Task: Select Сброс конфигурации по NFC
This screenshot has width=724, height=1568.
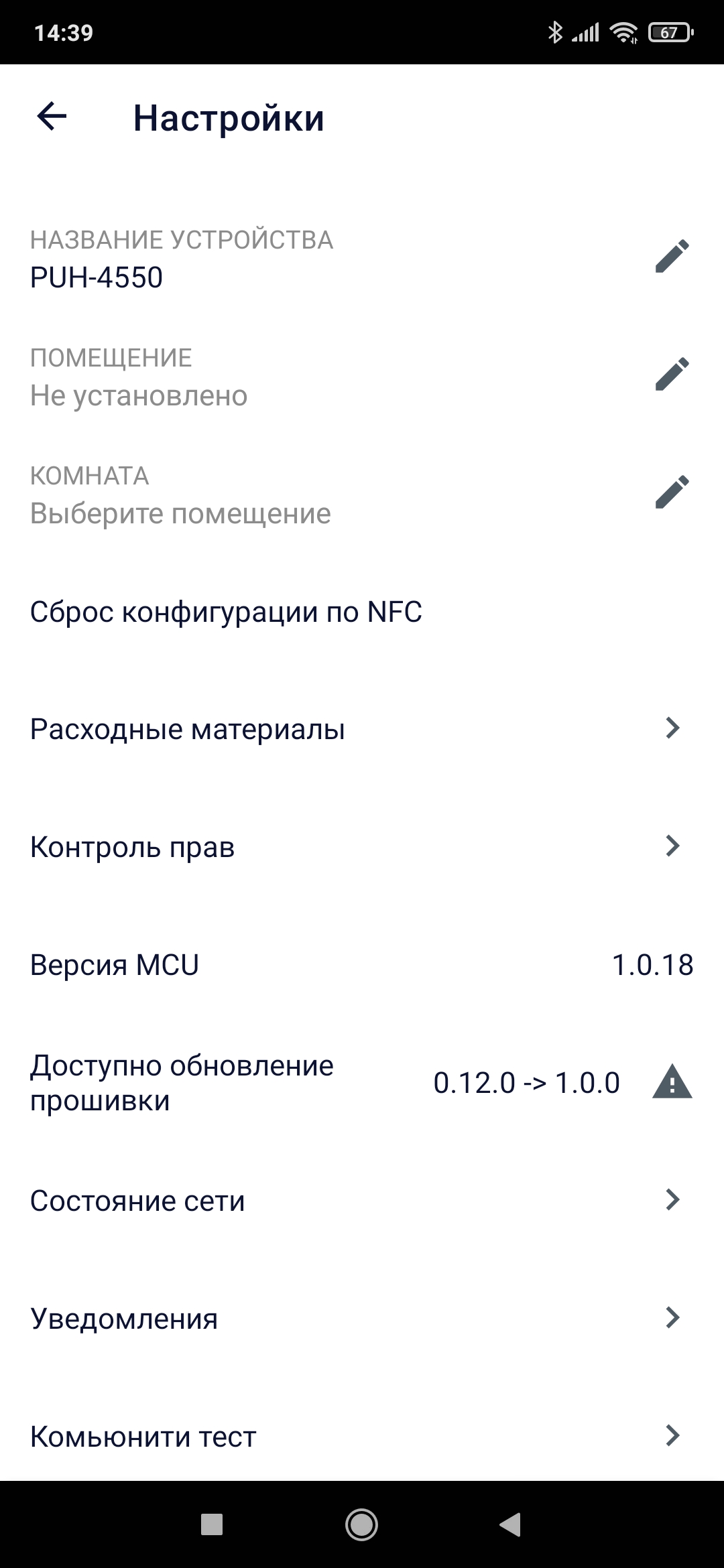Action: point(227,612)
